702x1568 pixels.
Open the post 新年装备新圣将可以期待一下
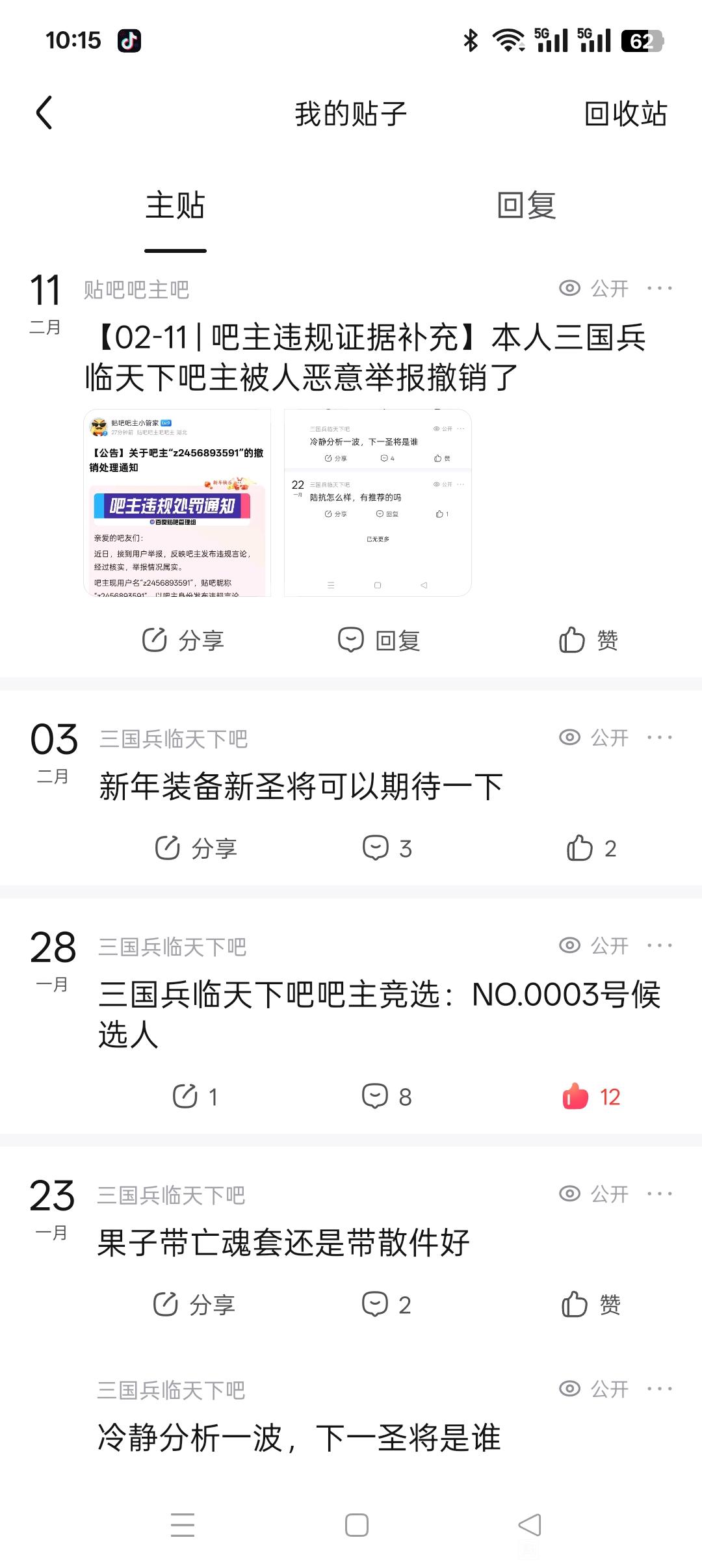(301, 787)
